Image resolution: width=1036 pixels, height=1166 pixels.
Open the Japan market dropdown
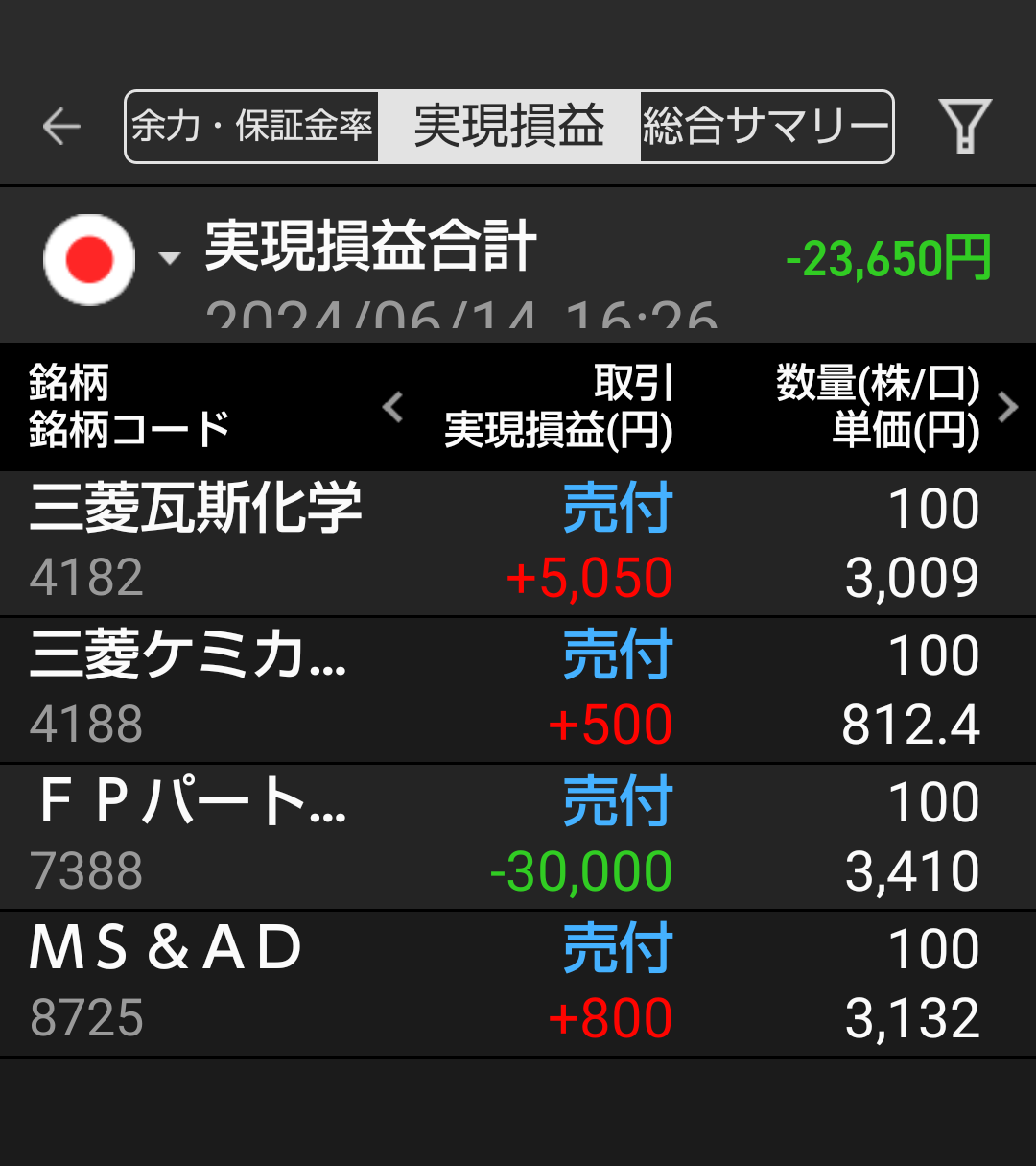click(x=111, y=259)
